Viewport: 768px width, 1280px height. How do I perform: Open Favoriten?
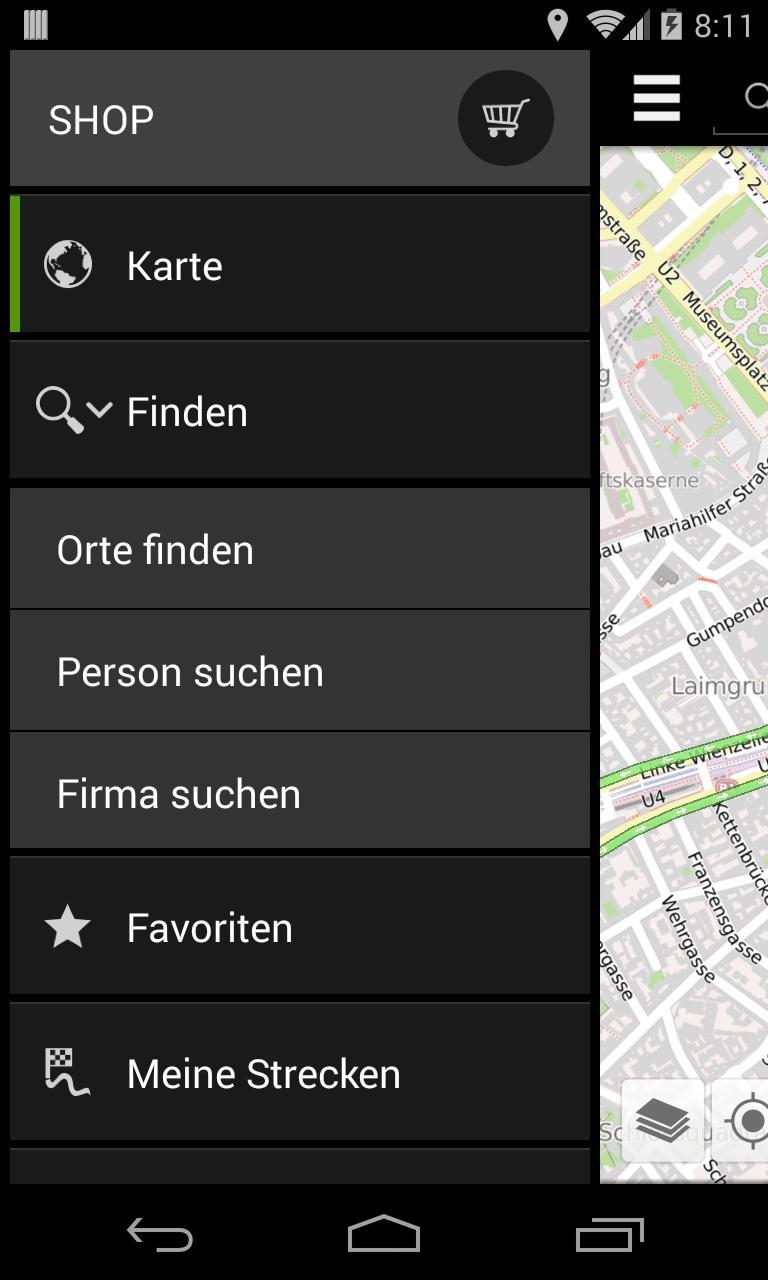click(300, 928)
